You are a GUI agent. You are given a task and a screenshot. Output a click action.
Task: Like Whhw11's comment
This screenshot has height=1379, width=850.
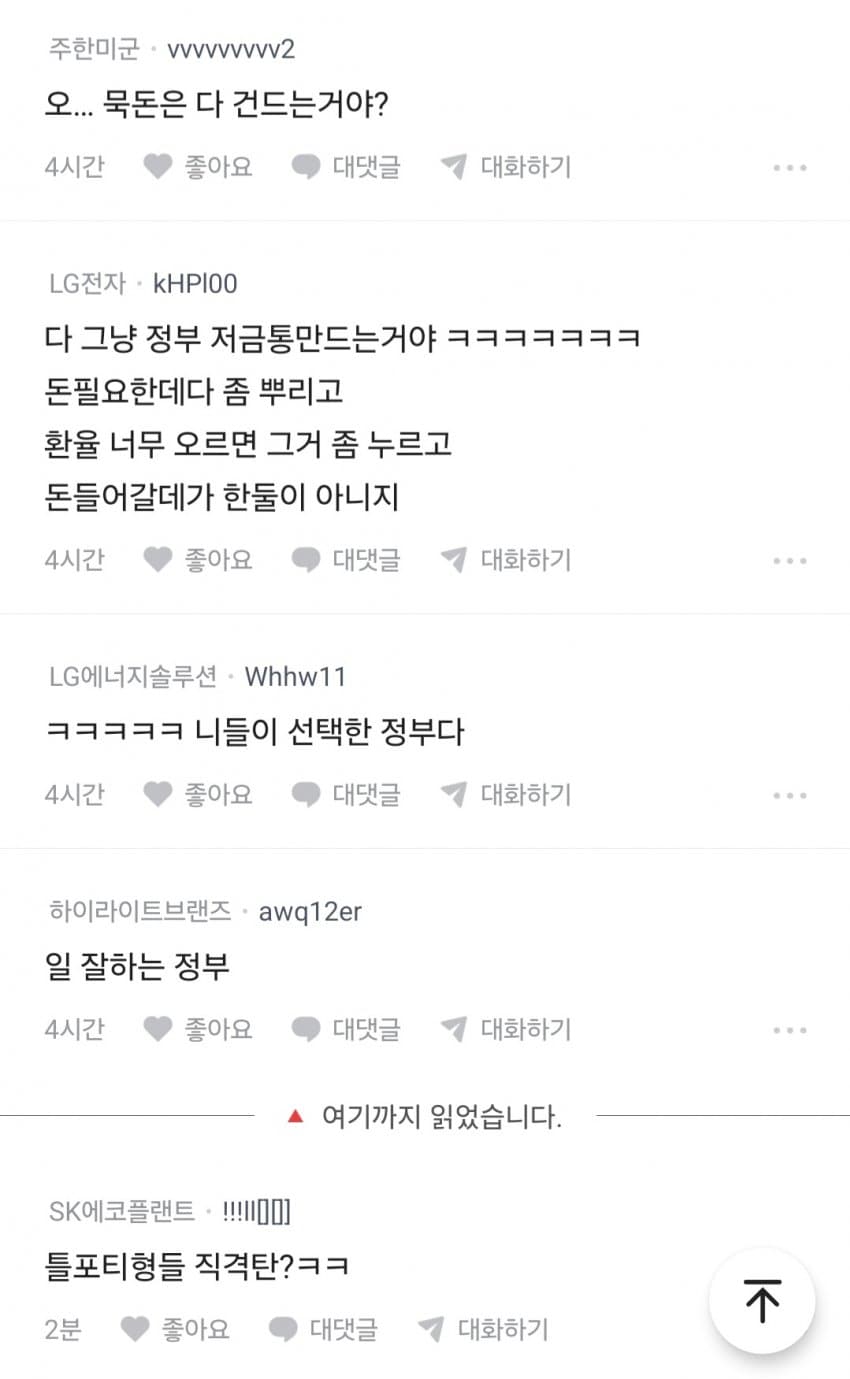[x=197, y=795]
